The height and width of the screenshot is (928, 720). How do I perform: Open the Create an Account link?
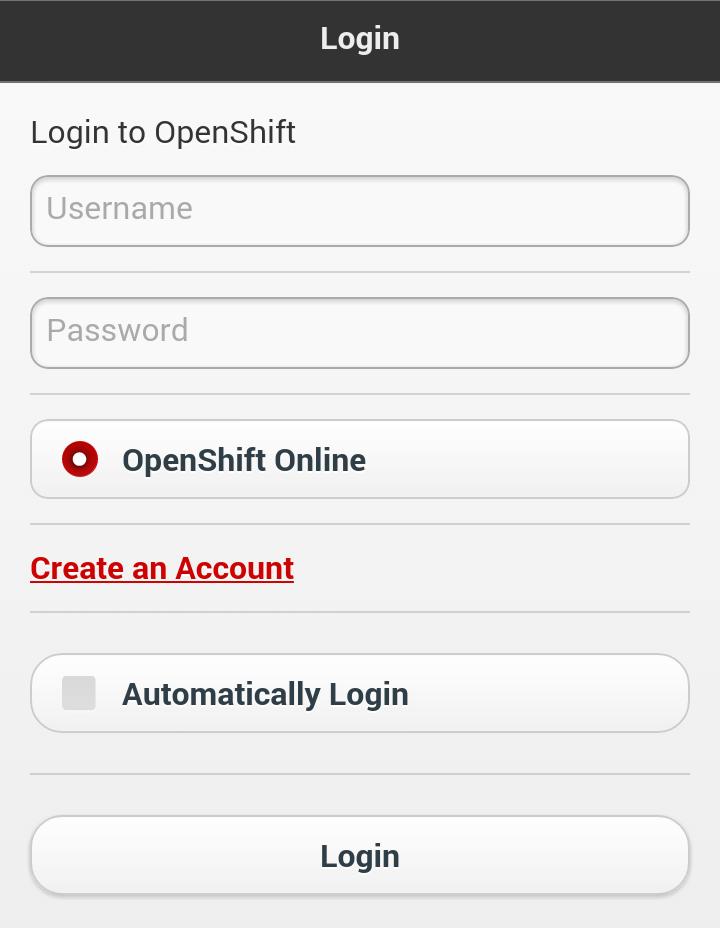click(162, 568)
